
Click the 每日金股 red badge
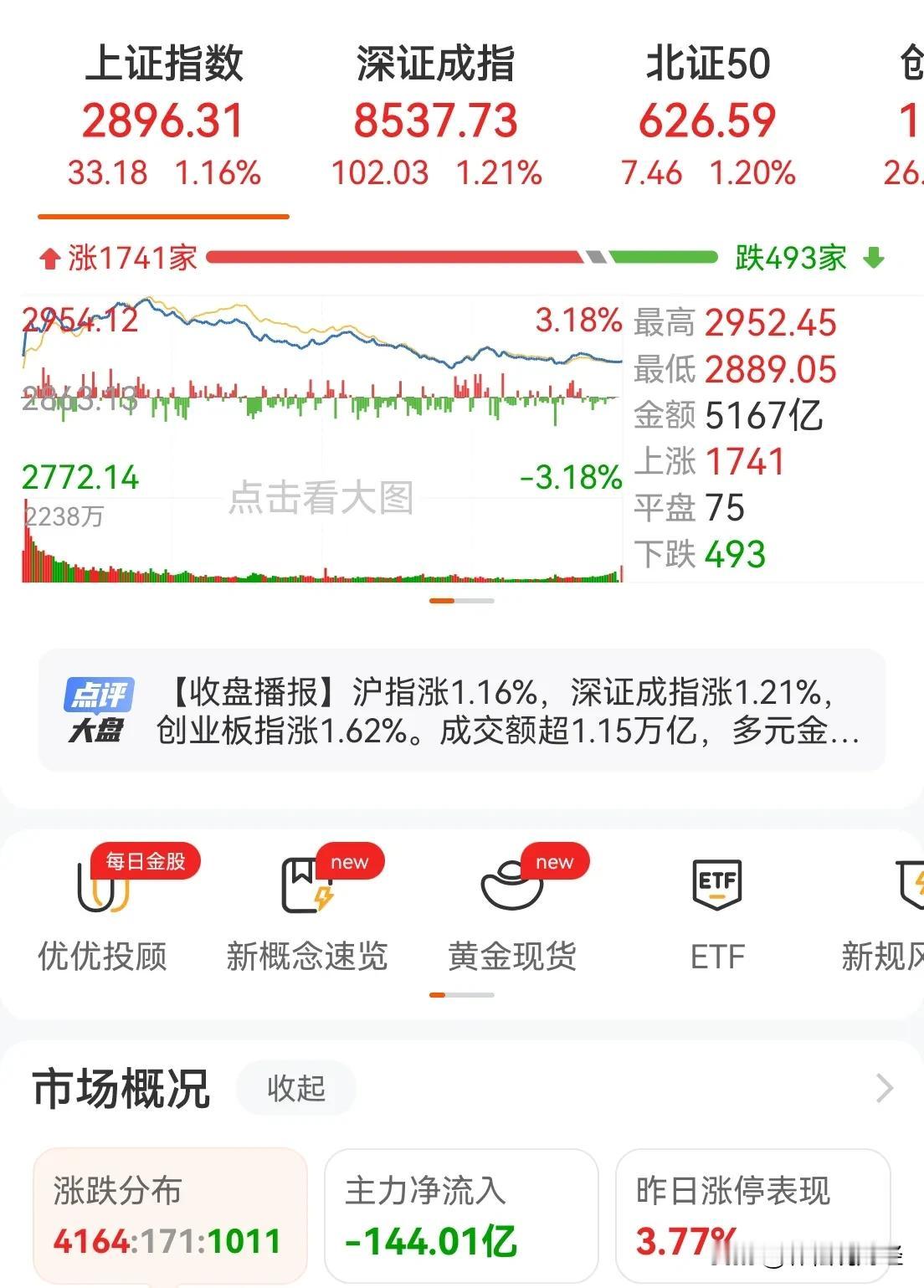coord(144,860)
